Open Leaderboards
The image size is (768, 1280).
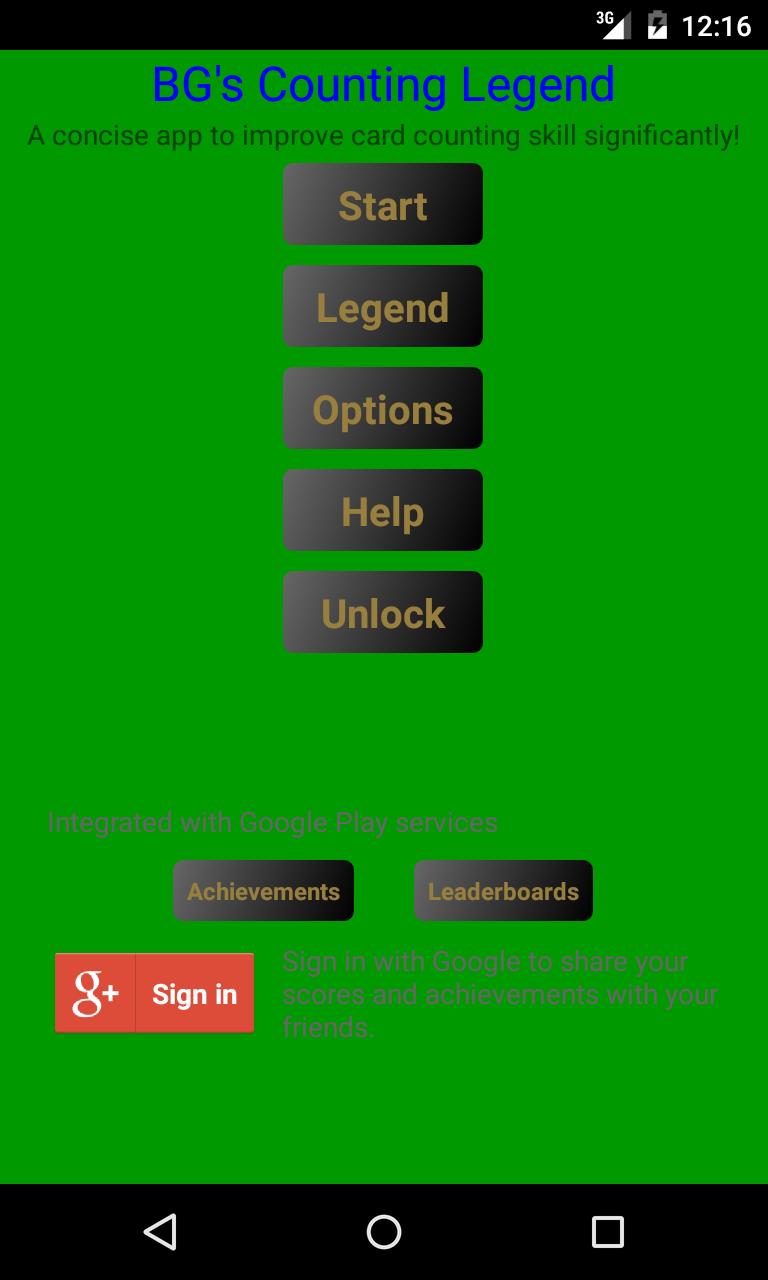click(x=503, y=891)
